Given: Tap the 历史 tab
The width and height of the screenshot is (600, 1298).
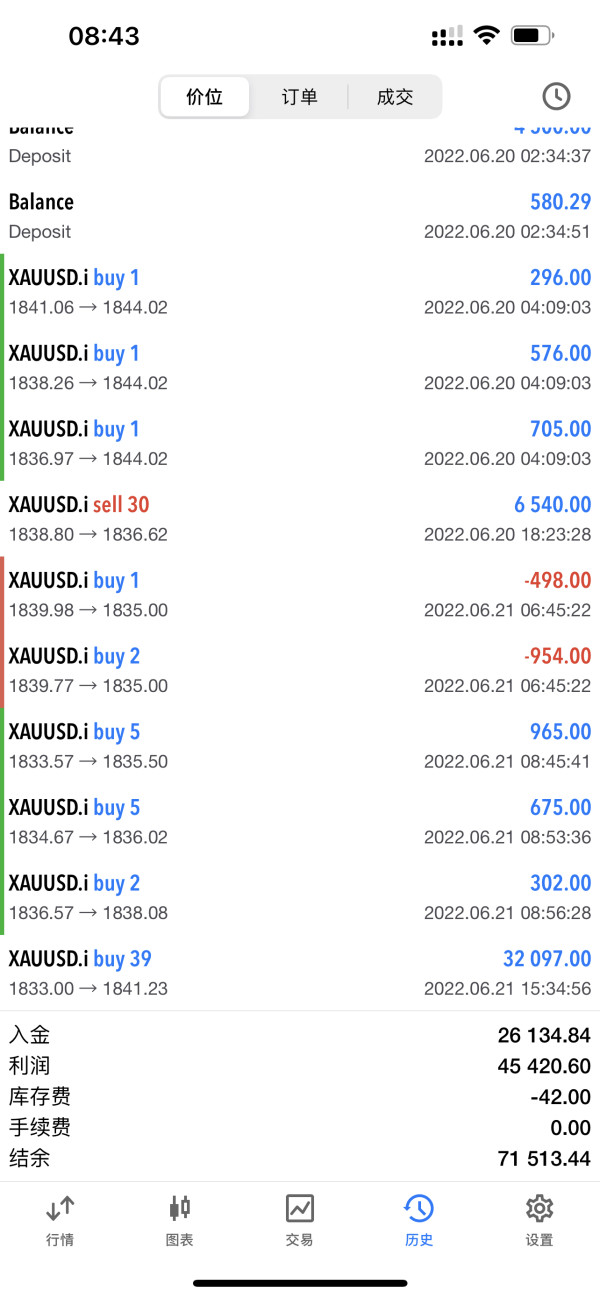Looking at the screenshot, I should 419,1220.
